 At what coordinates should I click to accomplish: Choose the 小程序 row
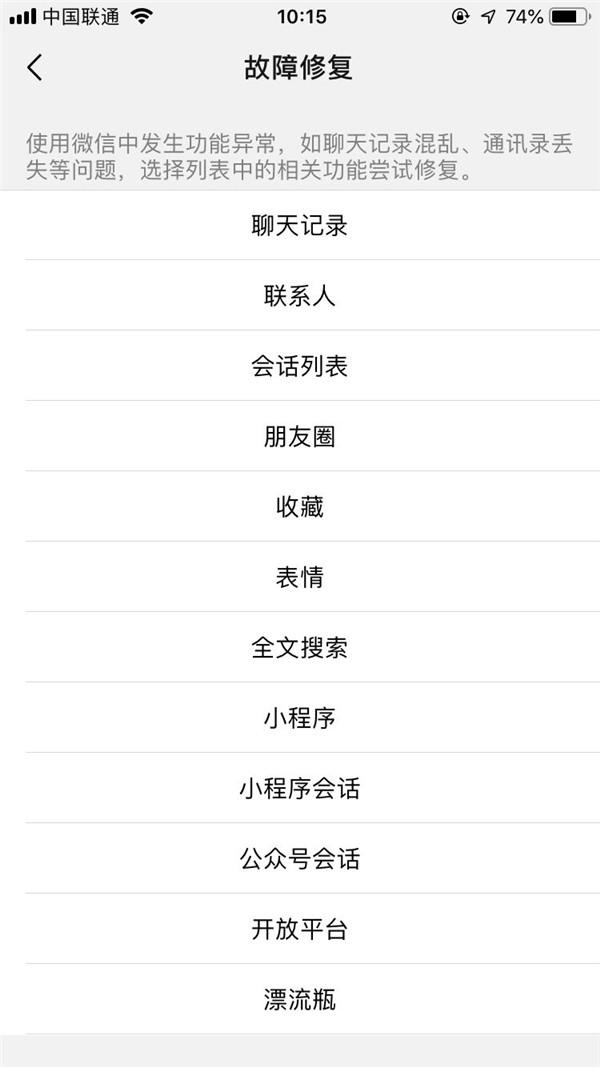(x=300, y=718)
